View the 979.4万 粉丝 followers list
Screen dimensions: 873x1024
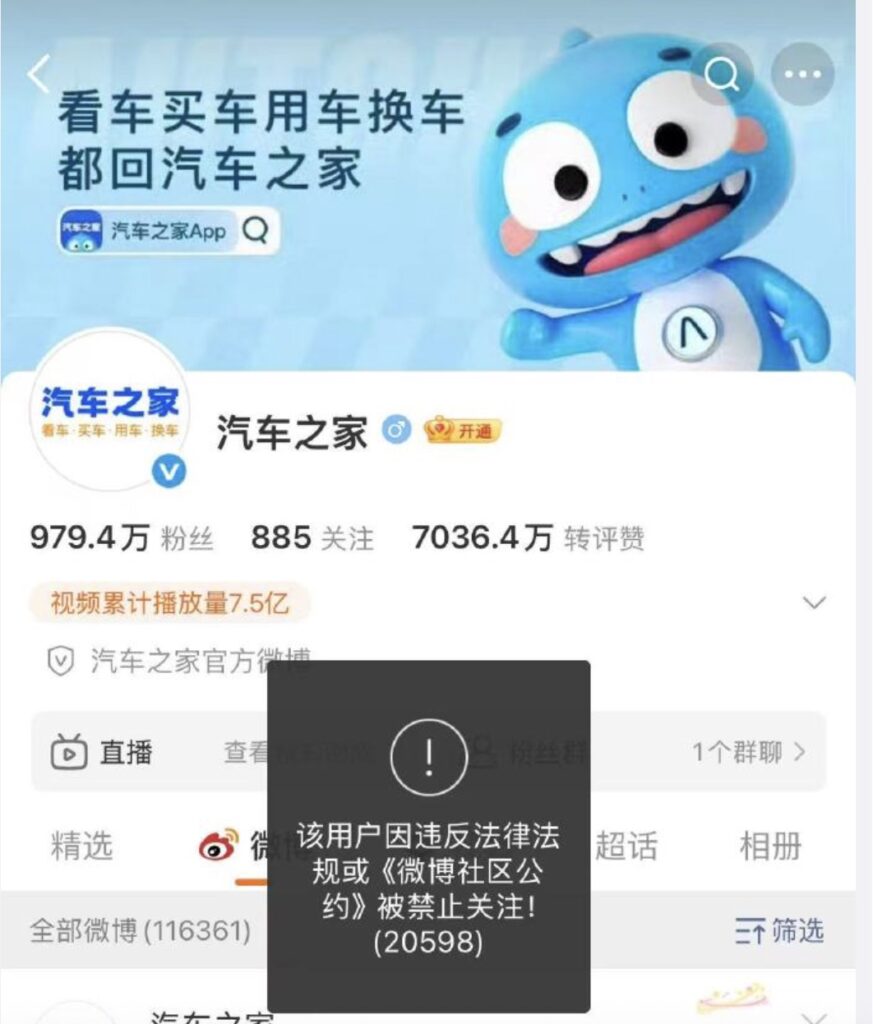point(121,538)
